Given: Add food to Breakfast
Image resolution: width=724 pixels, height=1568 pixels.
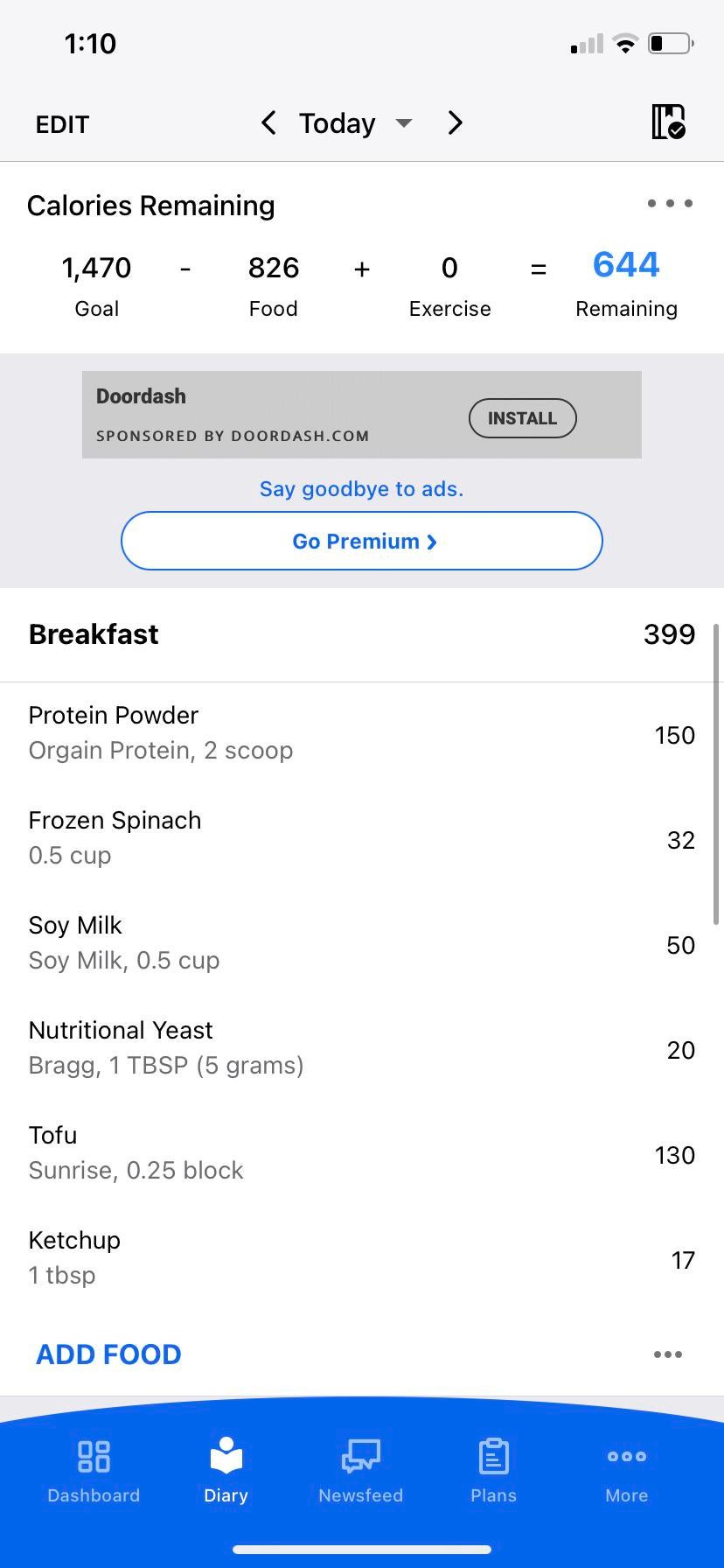Looking at the screenshot, I should (108, 1354).
